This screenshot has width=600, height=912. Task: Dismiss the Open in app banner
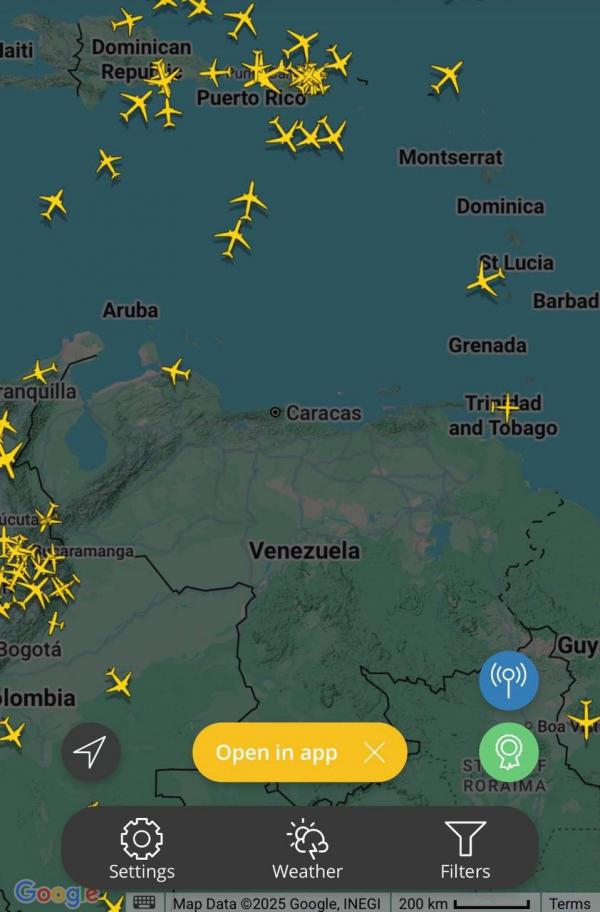tap(374, 753)
